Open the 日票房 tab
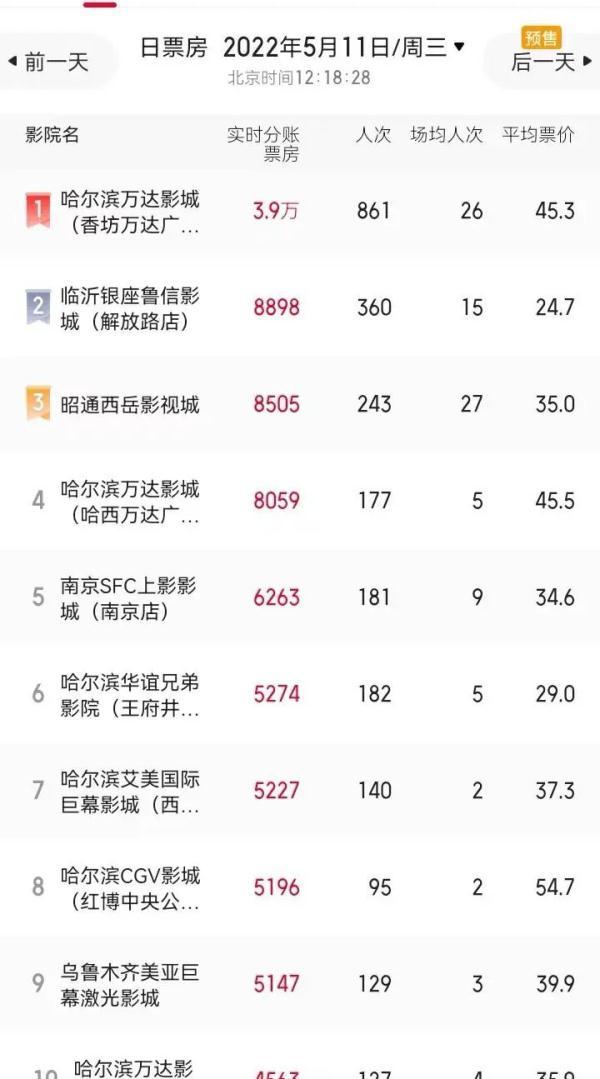600x1079 pixels. (173, 47)
